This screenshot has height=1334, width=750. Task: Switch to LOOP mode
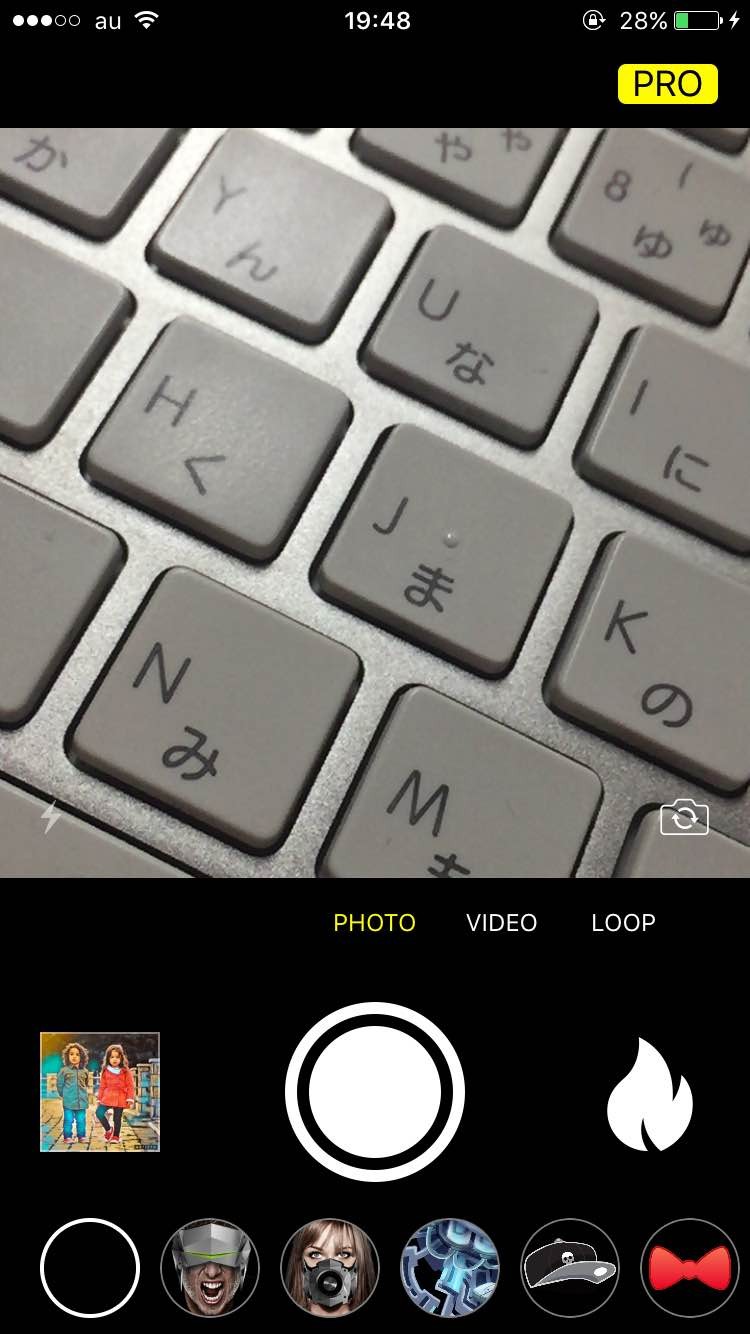[x=623, y=922]
